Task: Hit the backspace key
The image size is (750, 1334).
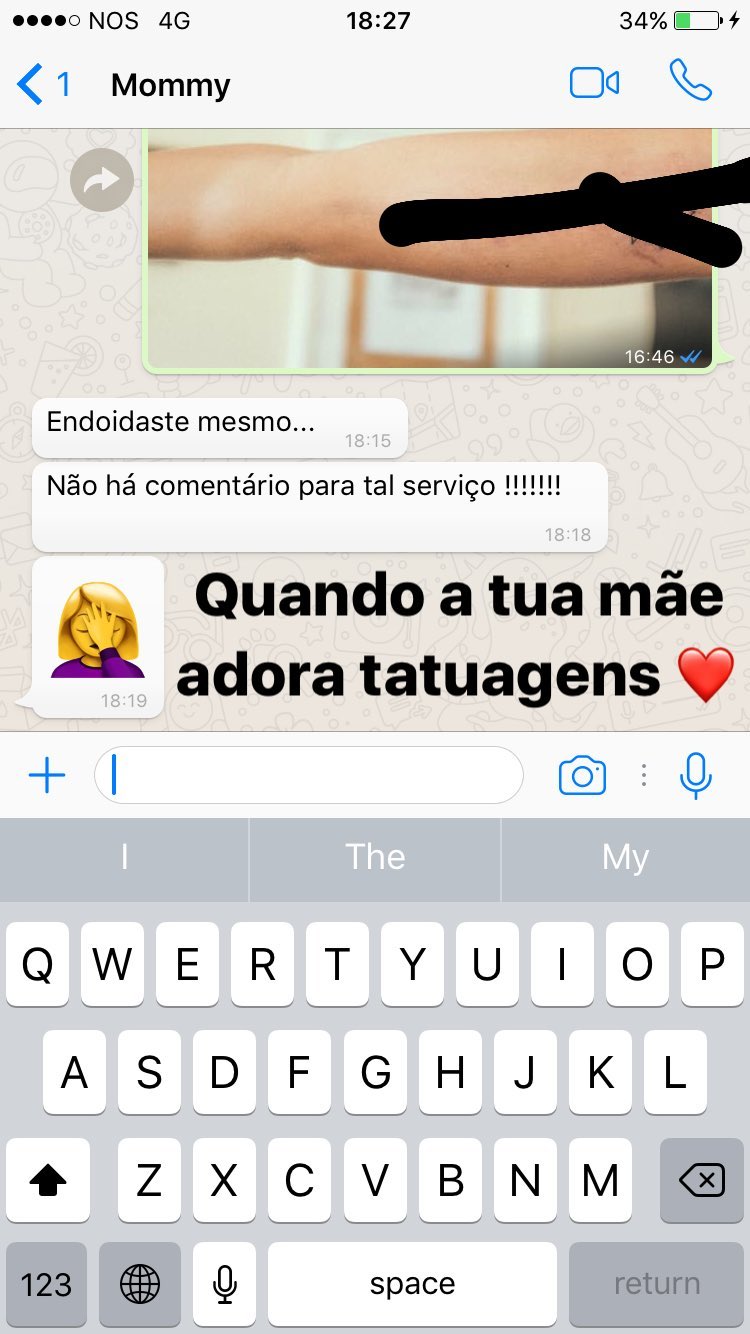Action: pyautogui.click(x=701, y=1182)
